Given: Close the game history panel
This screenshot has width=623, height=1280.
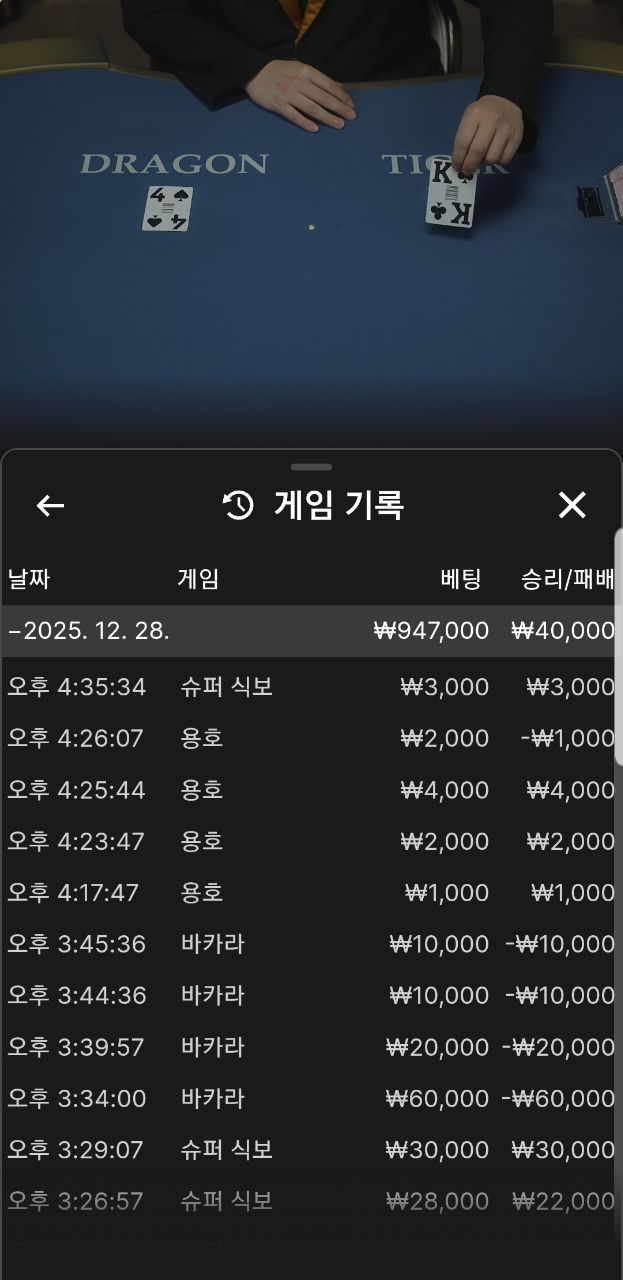Looking at the screenshot, I should [572, 506].
